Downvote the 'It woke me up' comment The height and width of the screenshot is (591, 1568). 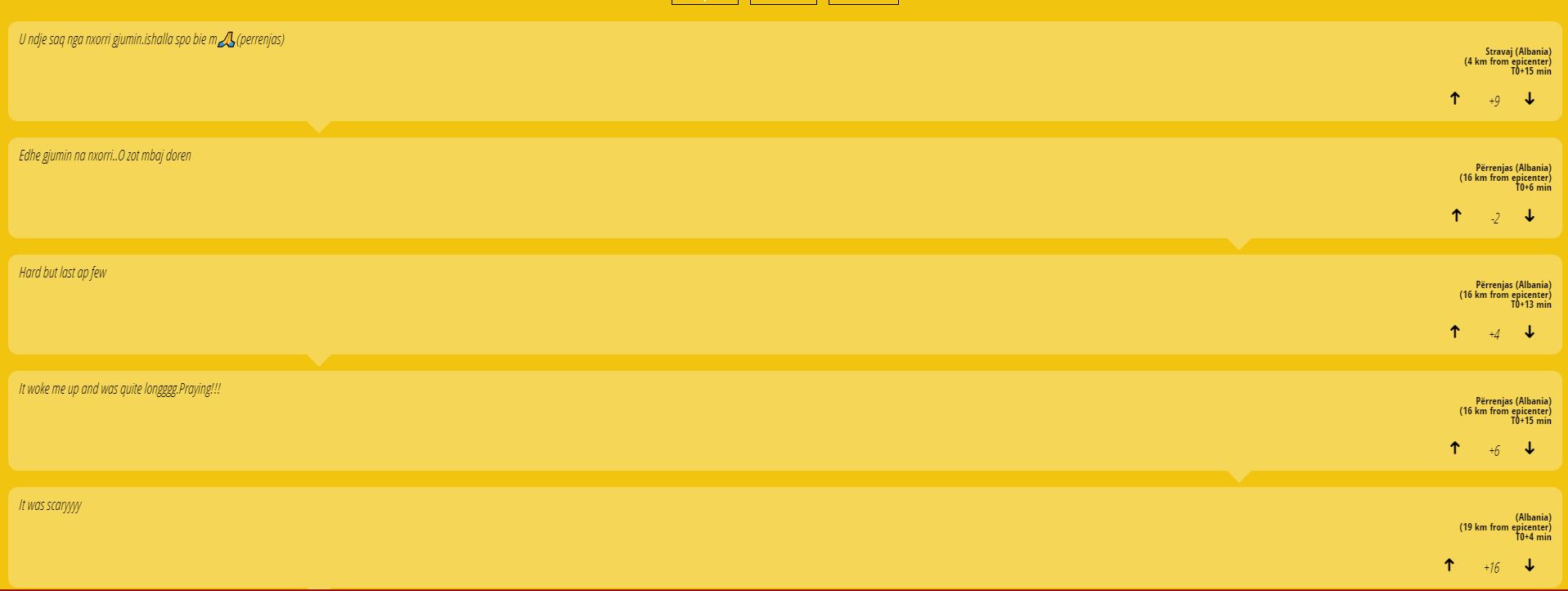pos(1530,449)
